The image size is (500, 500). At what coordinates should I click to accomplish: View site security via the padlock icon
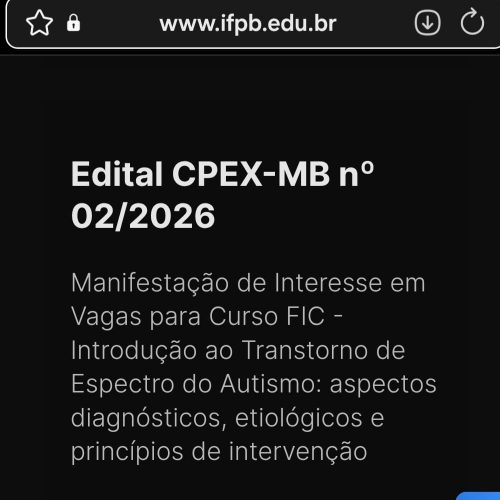[73, 23]
